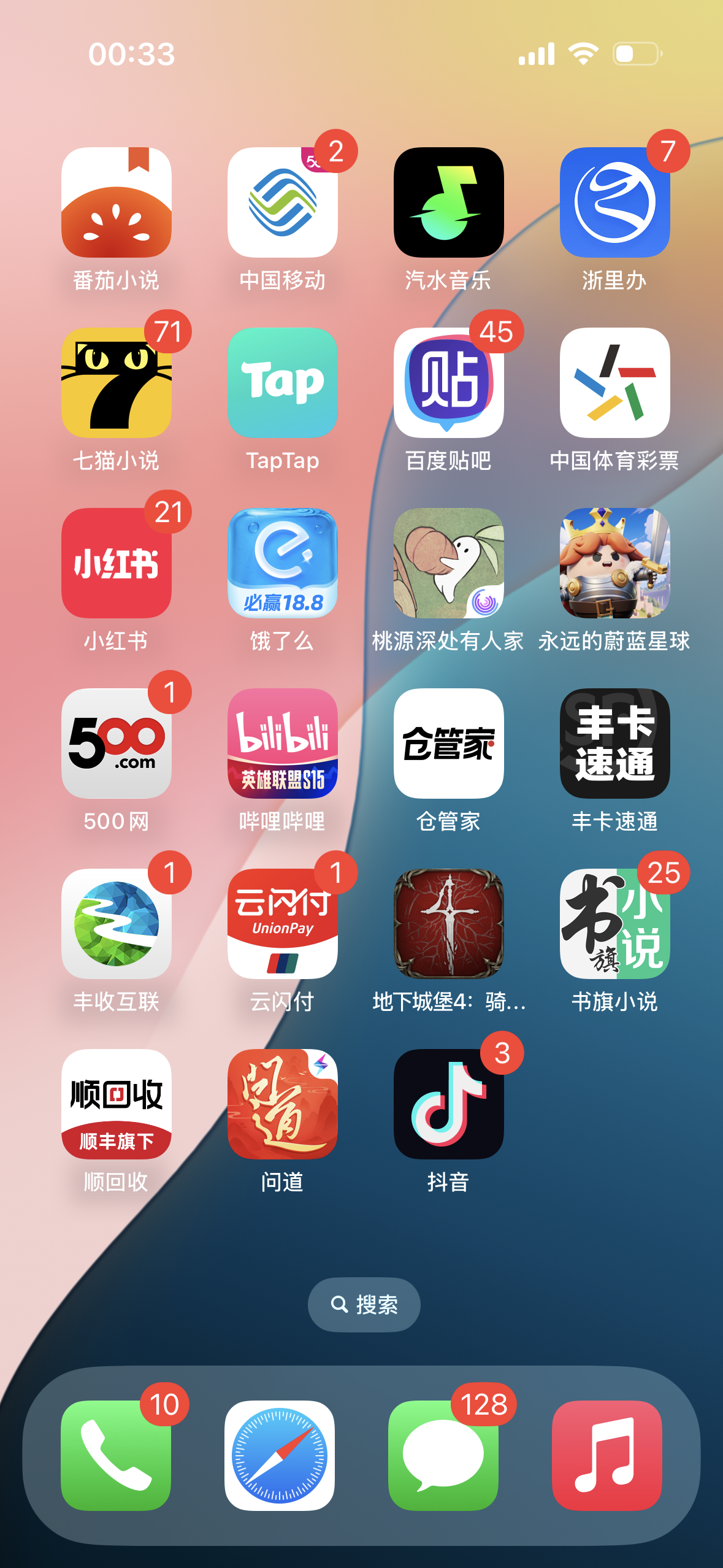Open the game 桃源深处有人家

(x=449, y=564)
